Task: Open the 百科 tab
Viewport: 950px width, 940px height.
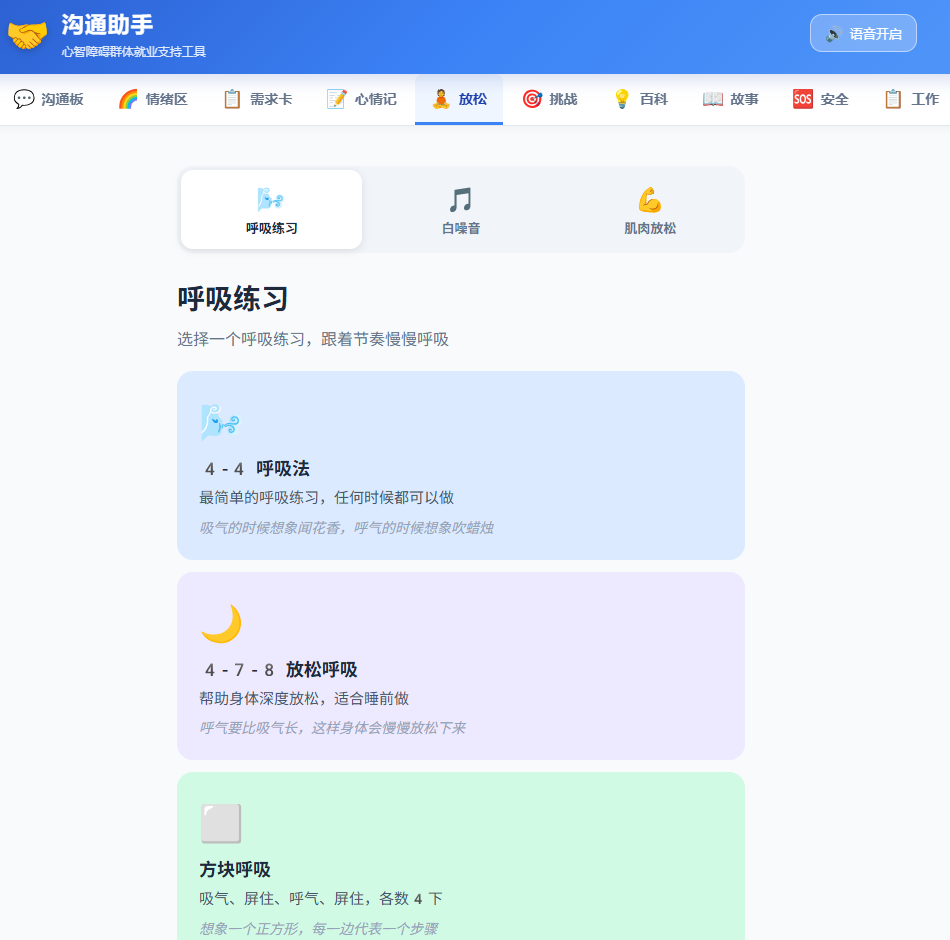Action: click(640, 99)
